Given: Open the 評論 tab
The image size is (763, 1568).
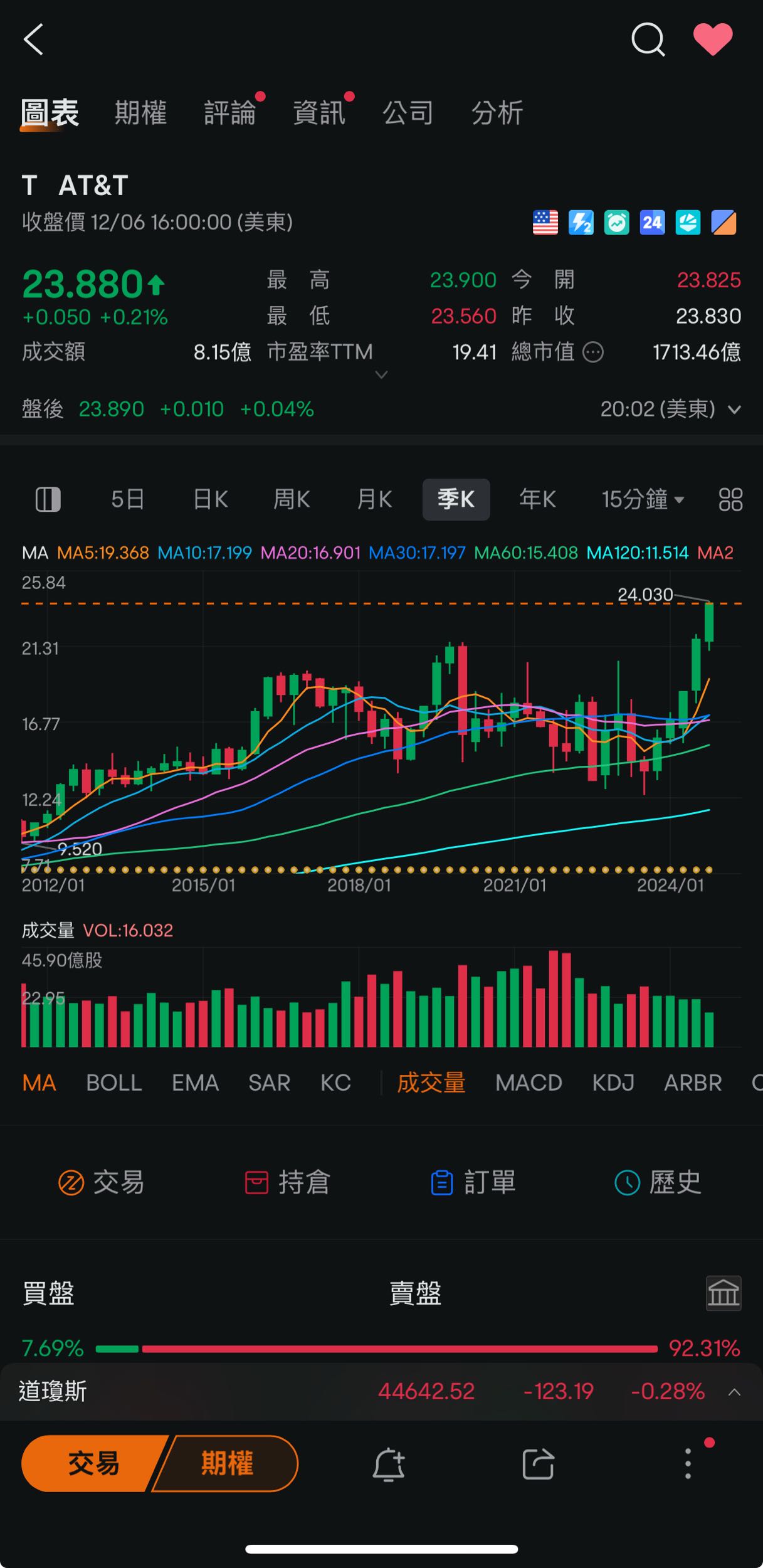Looking at the screenshot, I should point(230,113).
